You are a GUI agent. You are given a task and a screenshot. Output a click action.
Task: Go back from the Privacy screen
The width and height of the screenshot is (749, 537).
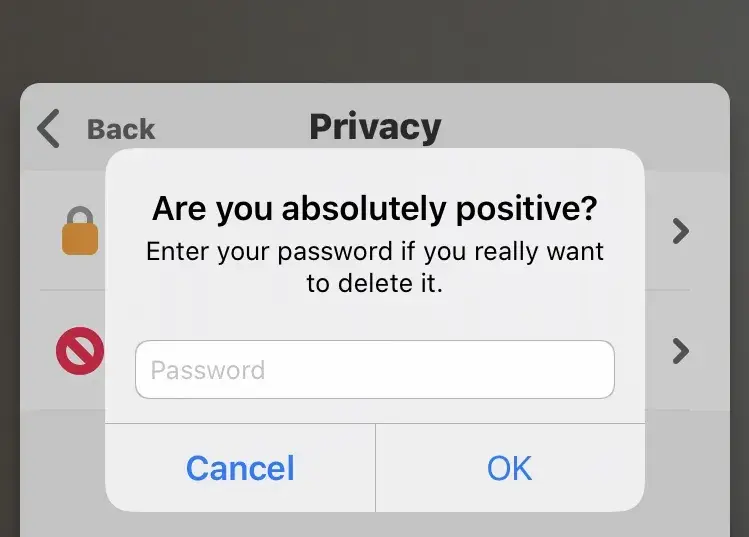tap(96, 129)
